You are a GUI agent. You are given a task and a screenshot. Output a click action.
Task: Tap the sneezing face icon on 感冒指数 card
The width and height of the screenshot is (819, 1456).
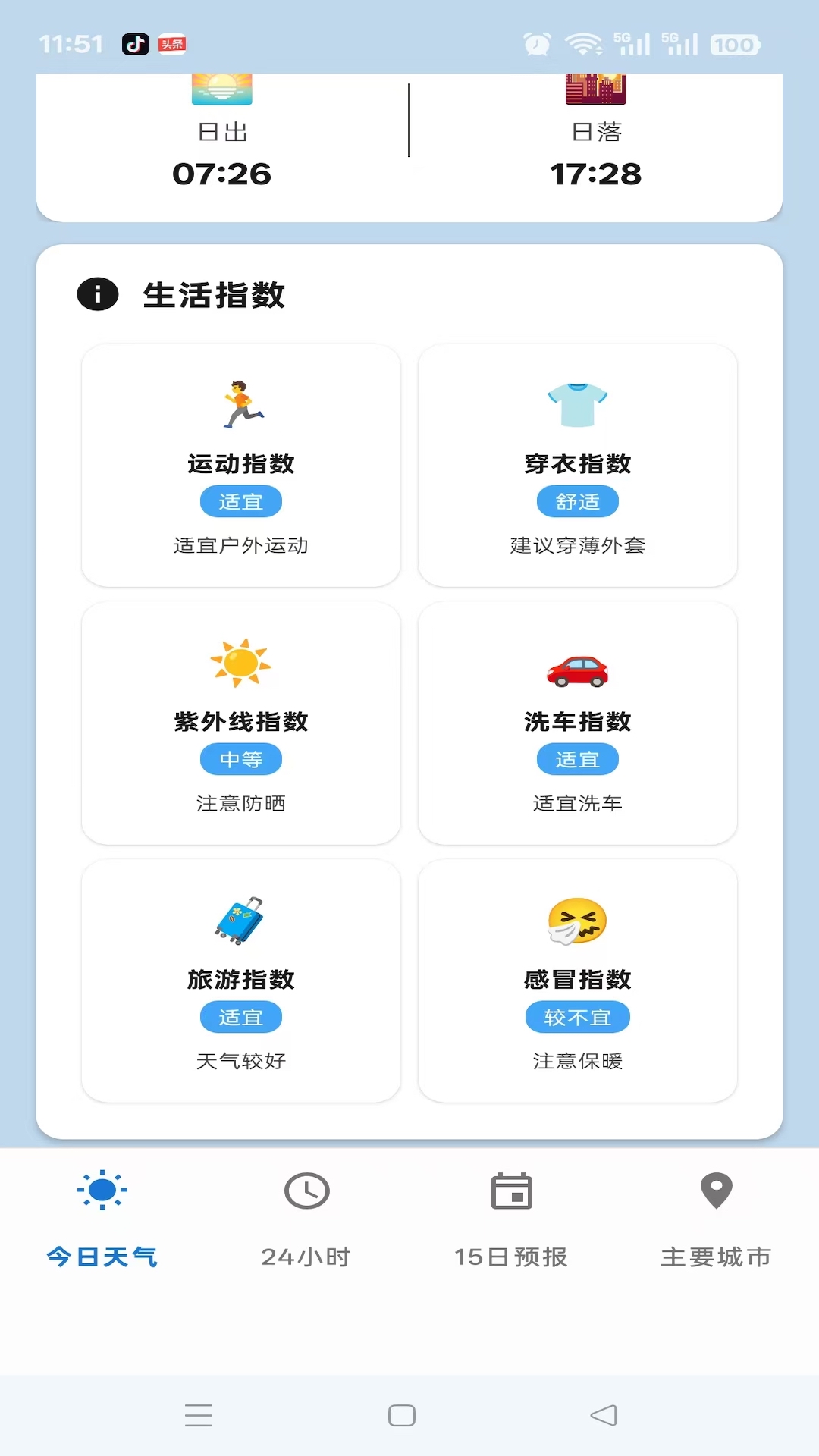coord(578,921)
